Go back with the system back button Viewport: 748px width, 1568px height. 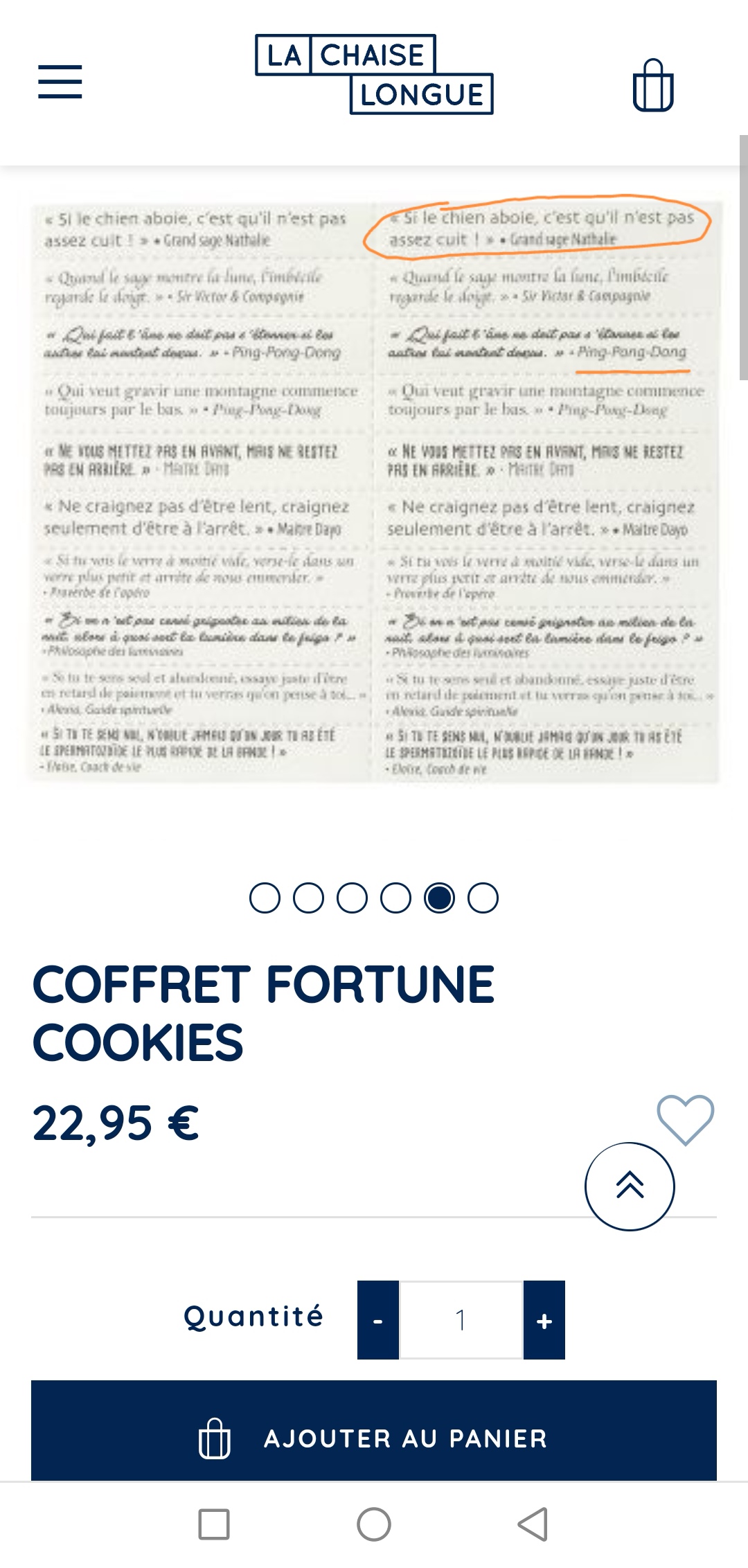tap(533, 1524)
